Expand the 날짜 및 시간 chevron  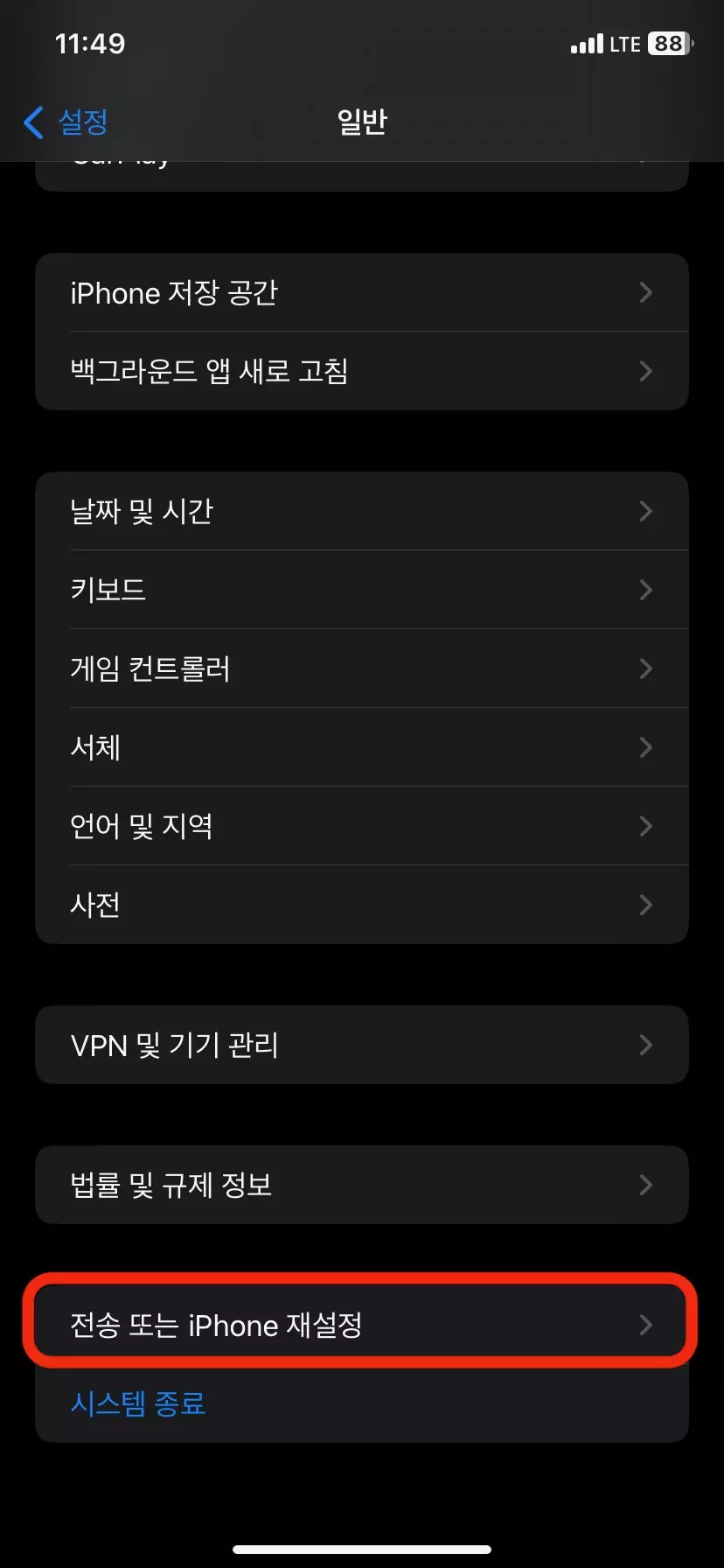(x=646, y=511)
